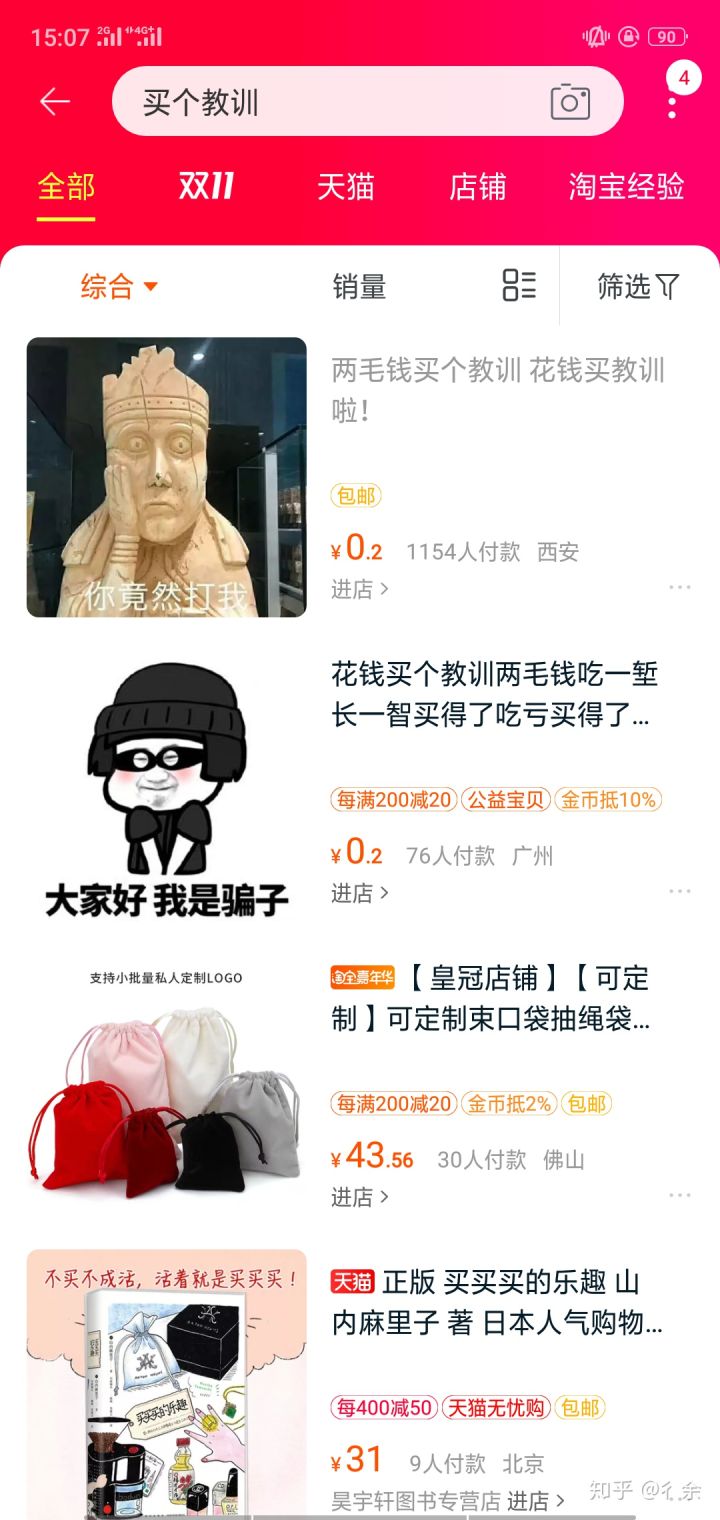Sort results by 销量
720x1520 pixels.
(x=359, y=287)
